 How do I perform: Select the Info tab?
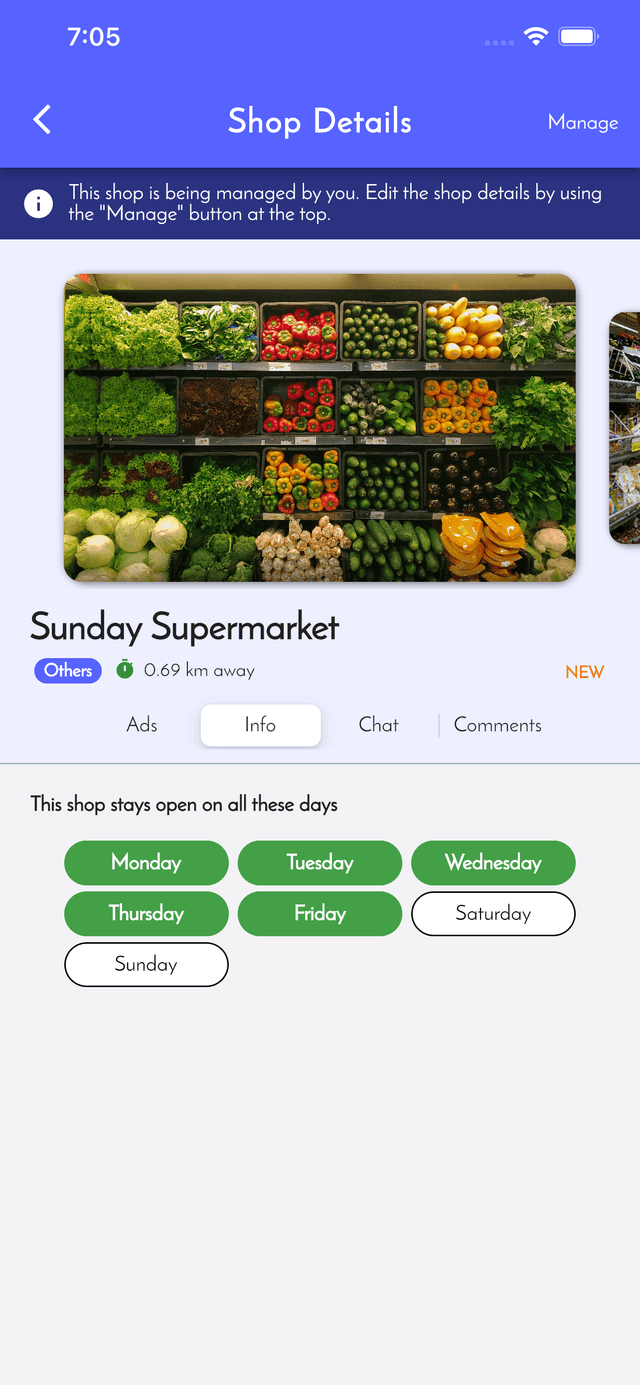pos(260,725)
